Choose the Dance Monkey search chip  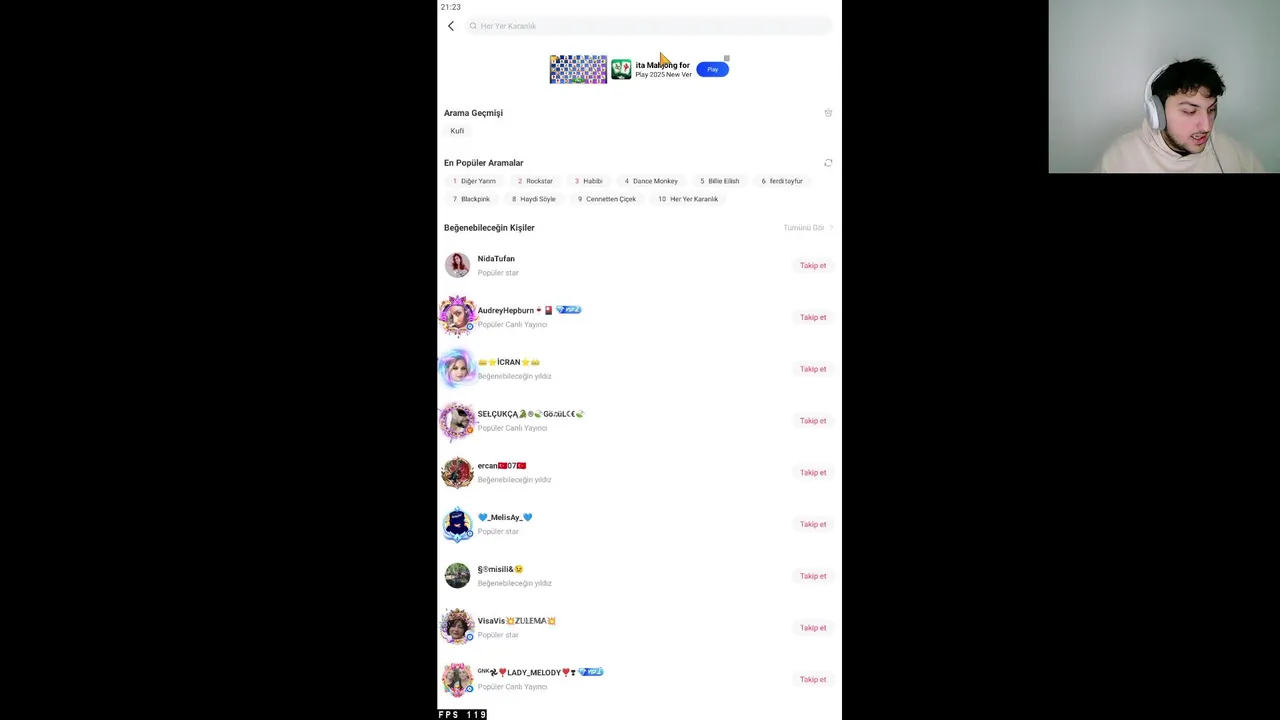point(651,181)
